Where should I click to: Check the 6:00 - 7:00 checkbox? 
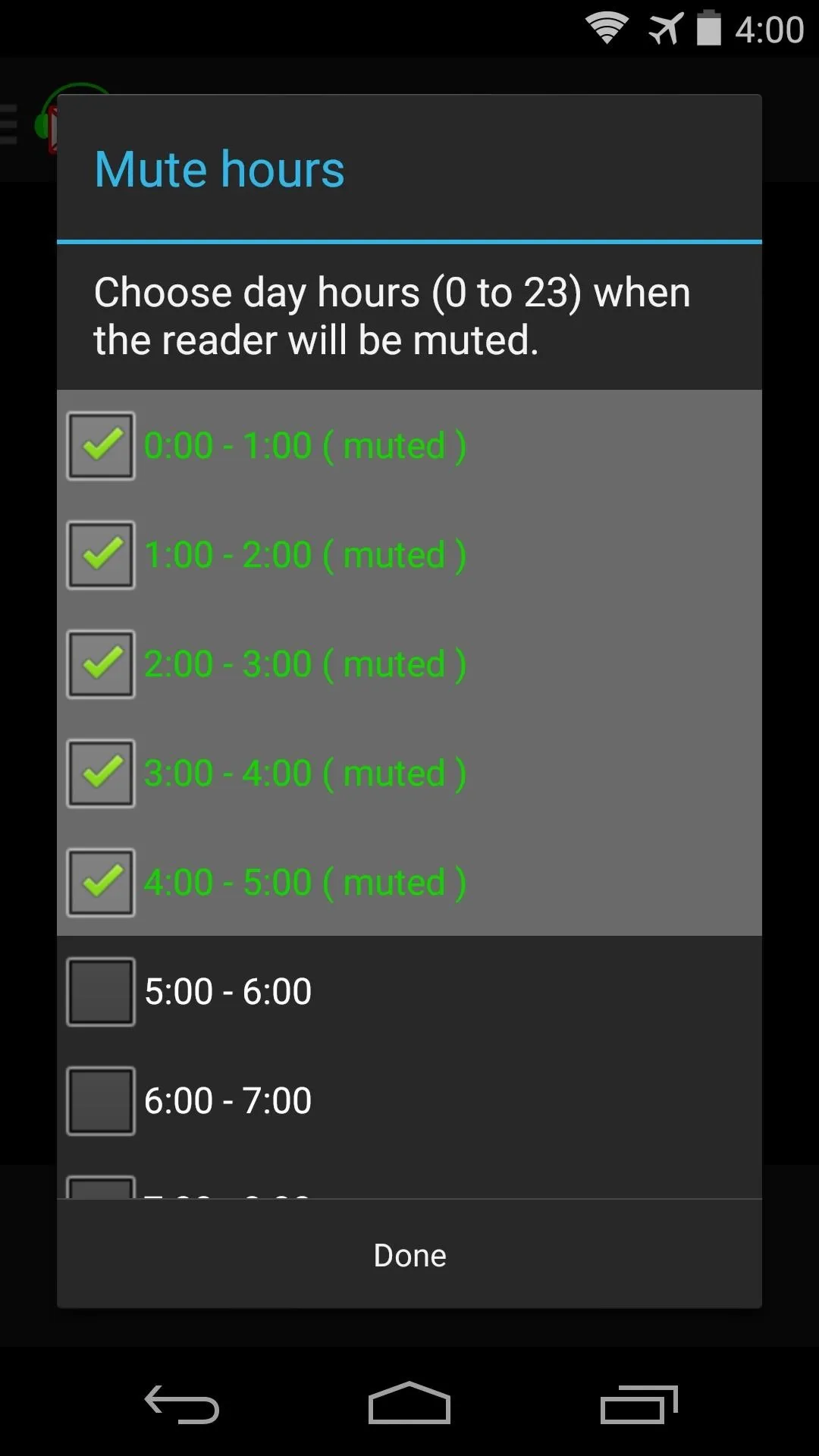pos(101,1101)
